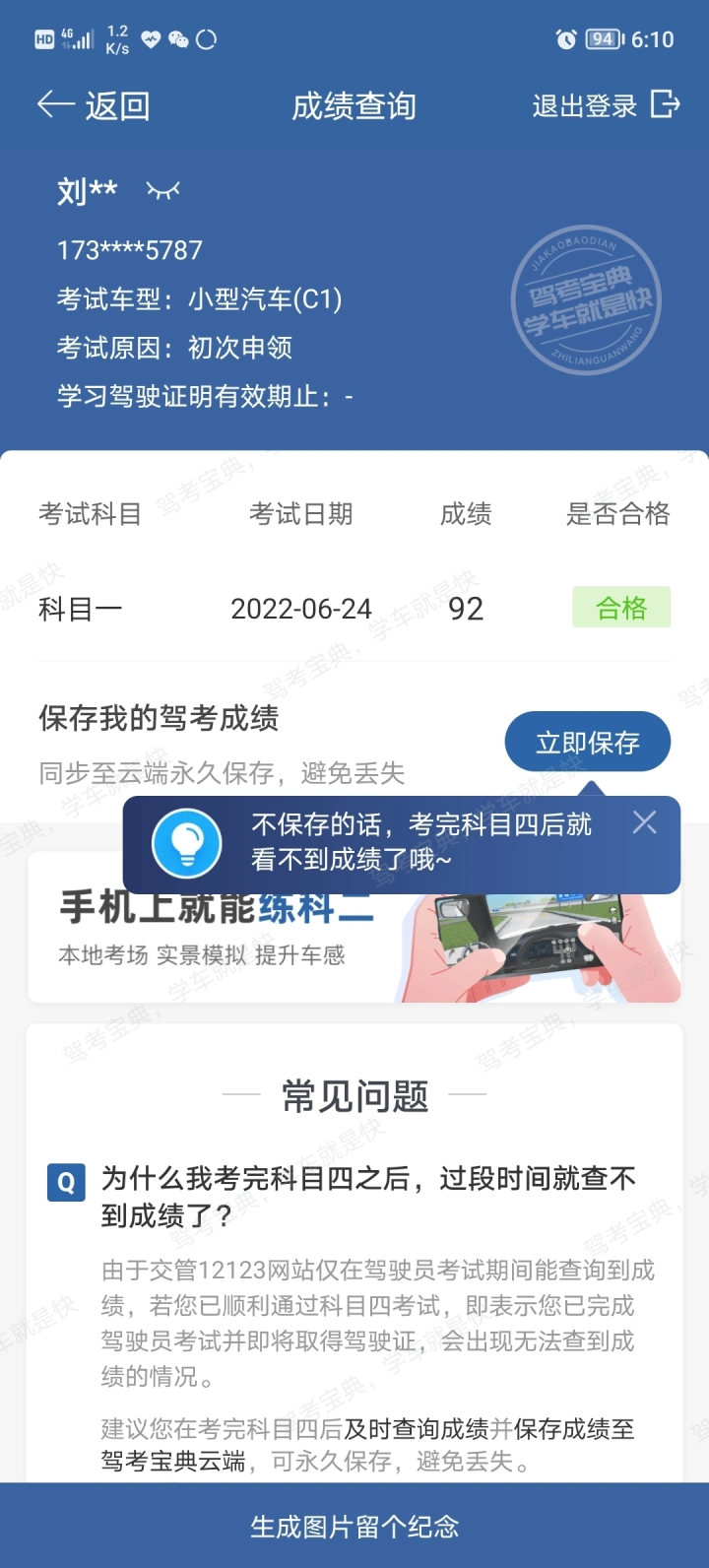This screenshot has width=709, height=1568.
Task: Tap 退出登录 to log out
Action: point(606,104)
